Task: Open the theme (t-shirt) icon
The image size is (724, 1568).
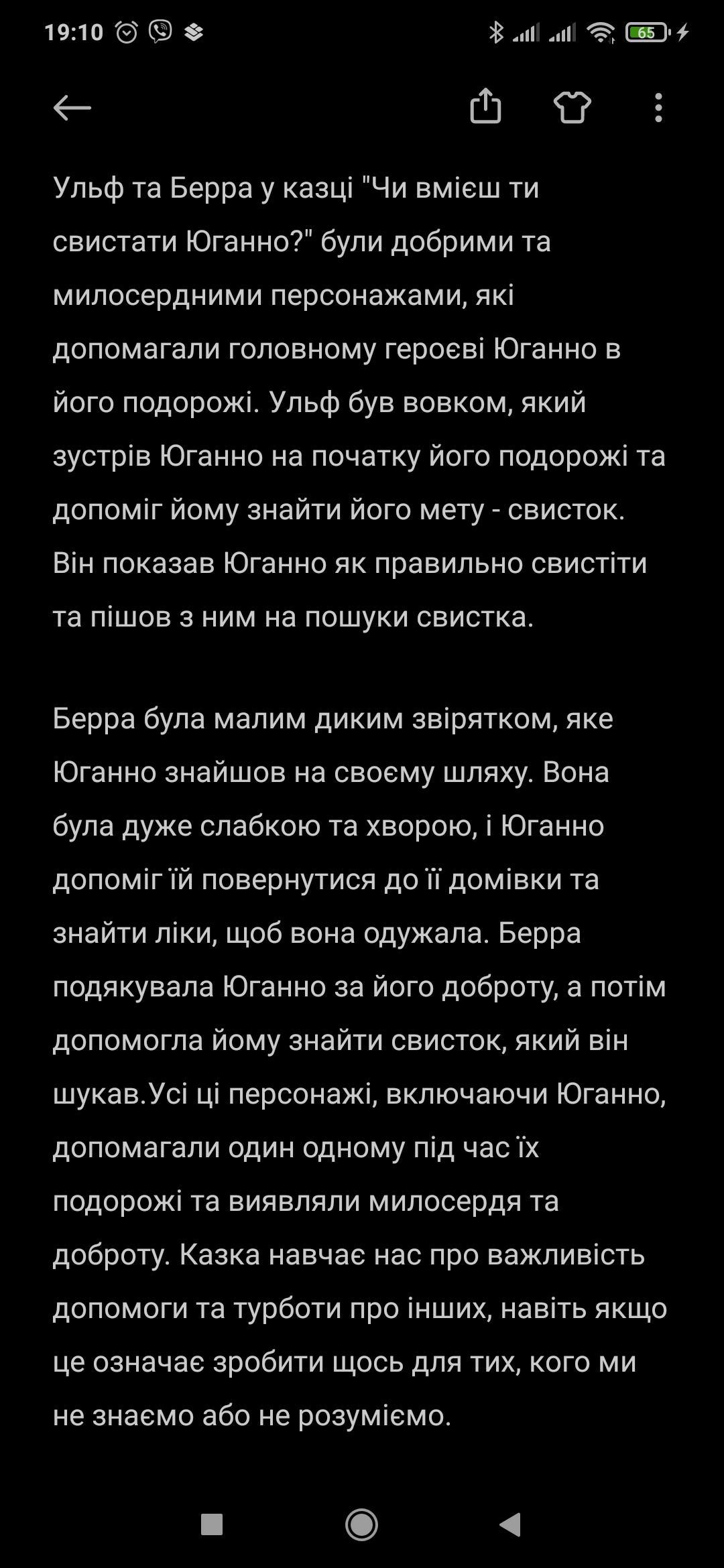Action: (x=572, y=107)
